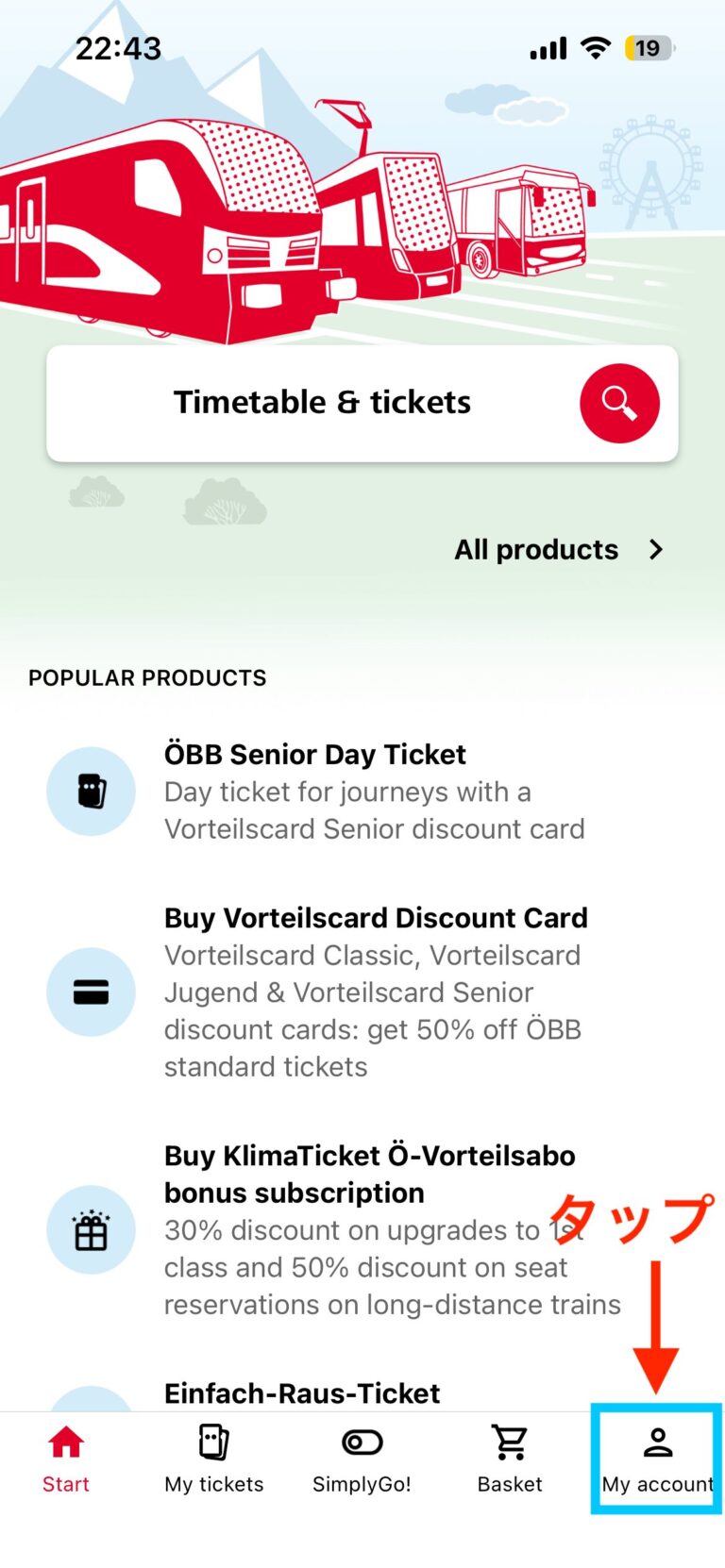
Task: Tap the Wi-Fi indicator in the status bar
Action: coord(596,47)
